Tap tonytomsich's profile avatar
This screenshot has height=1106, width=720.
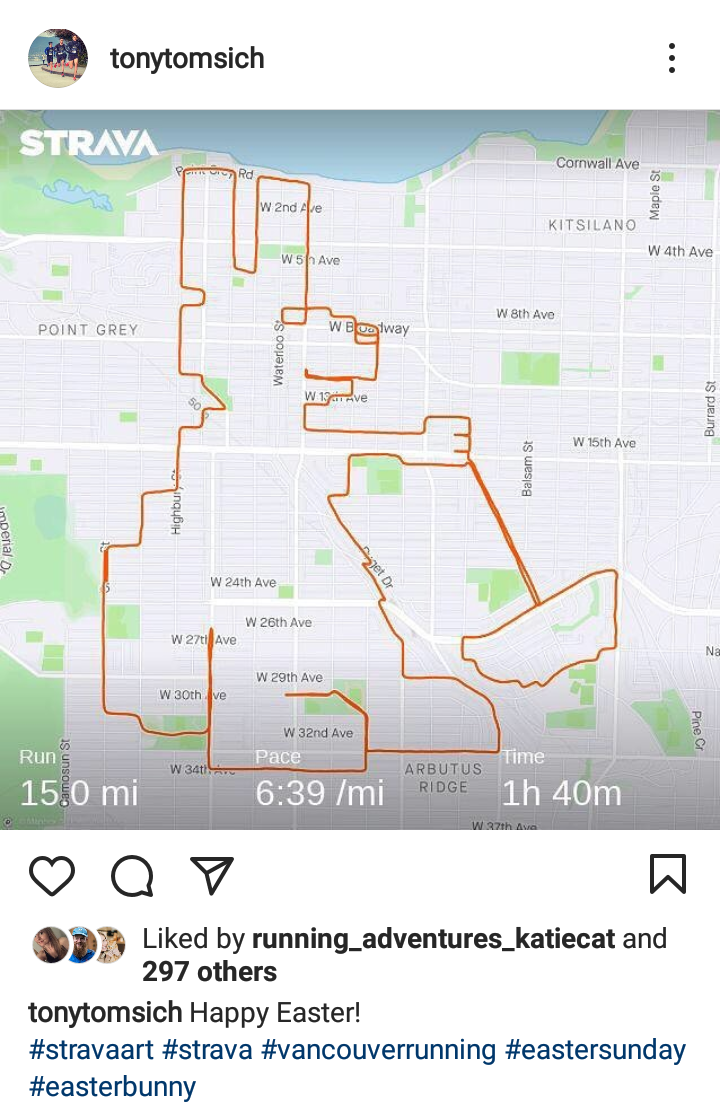coord(57,58)
